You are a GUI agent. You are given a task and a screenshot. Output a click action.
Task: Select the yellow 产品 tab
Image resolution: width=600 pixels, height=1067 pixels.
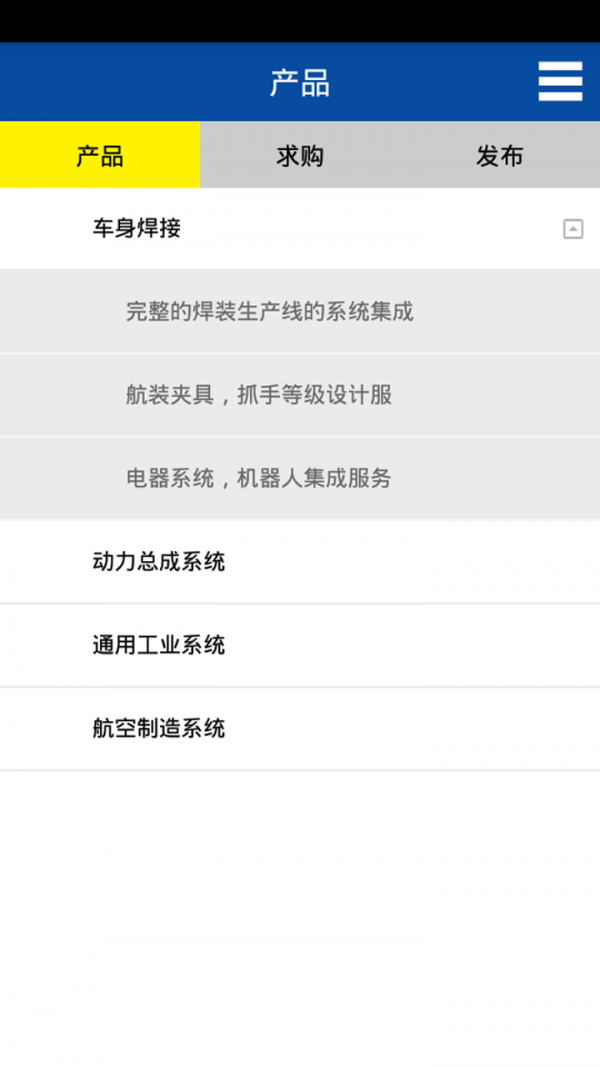(x=100, y=155)
